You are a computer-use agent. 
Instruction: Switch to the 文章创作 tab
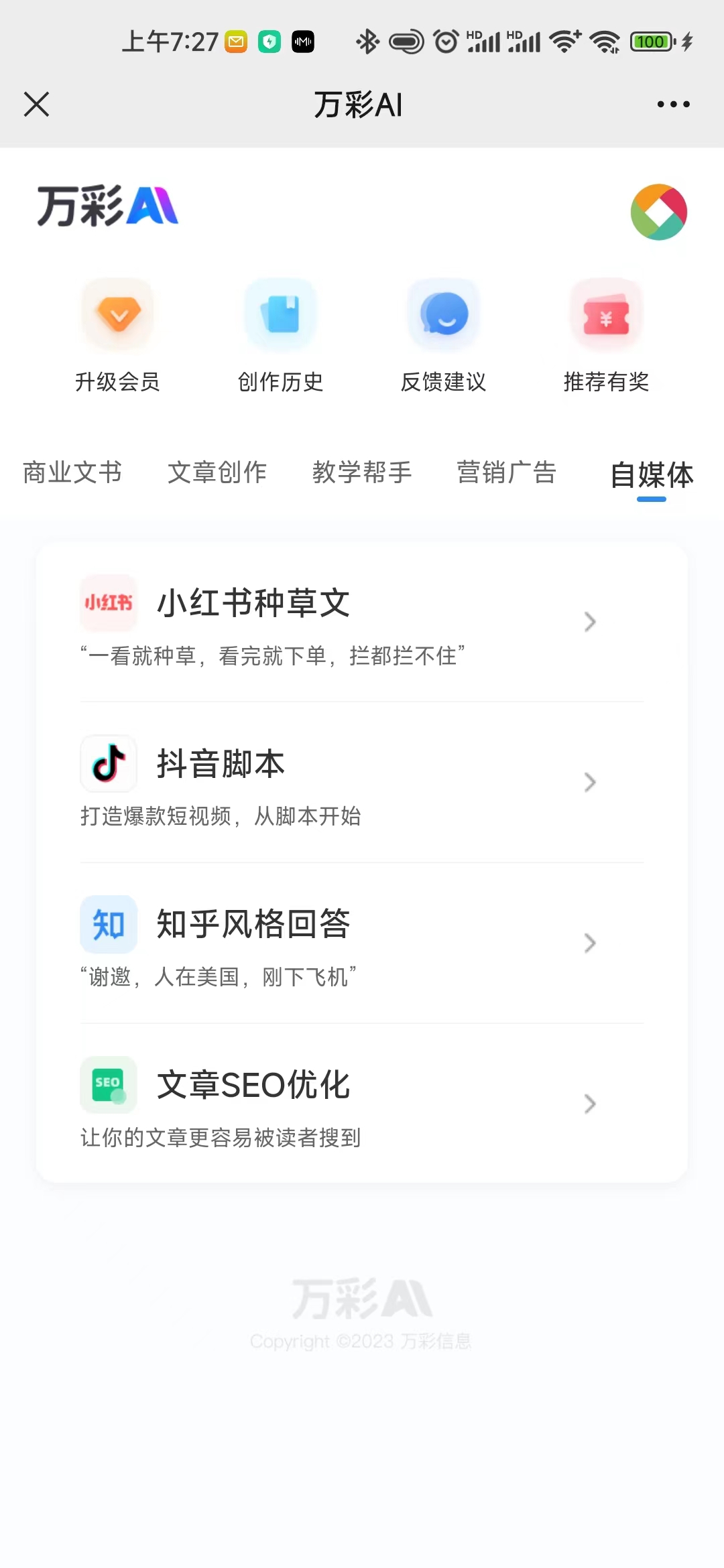tap(217, 472)
